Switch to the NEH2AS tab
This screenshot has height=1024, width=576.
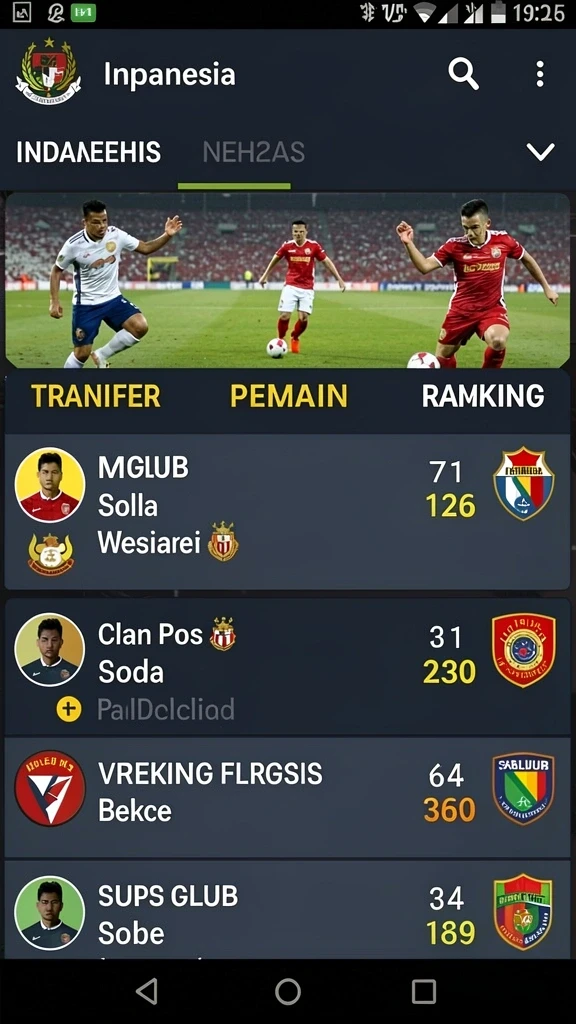coord(253,152)
